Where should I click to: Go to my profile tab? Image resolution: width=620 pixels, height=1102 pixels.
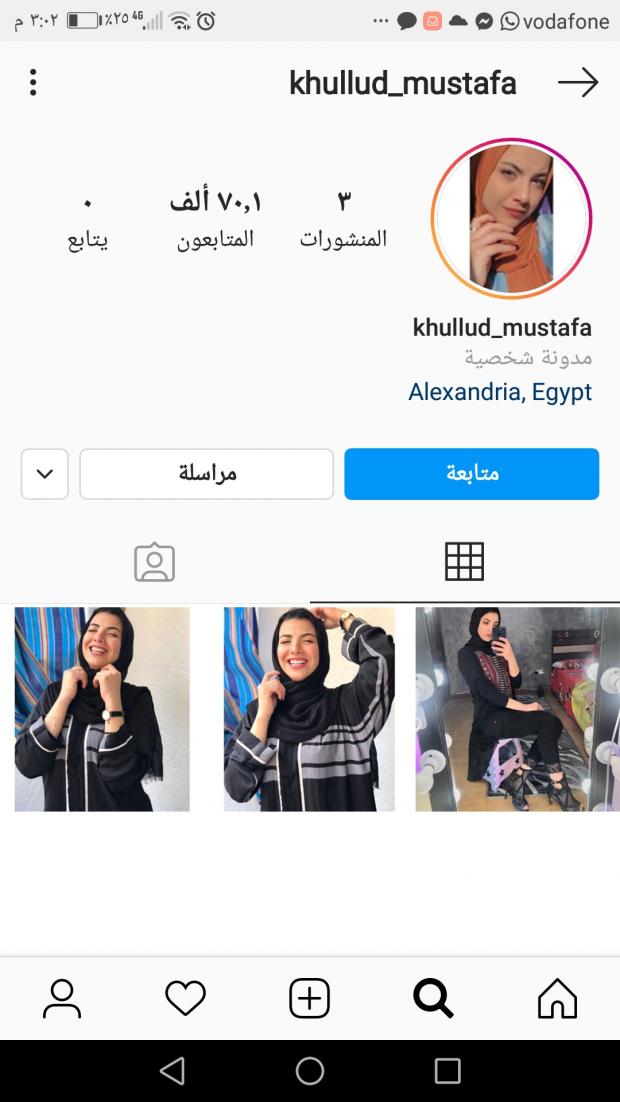[62, 998]
